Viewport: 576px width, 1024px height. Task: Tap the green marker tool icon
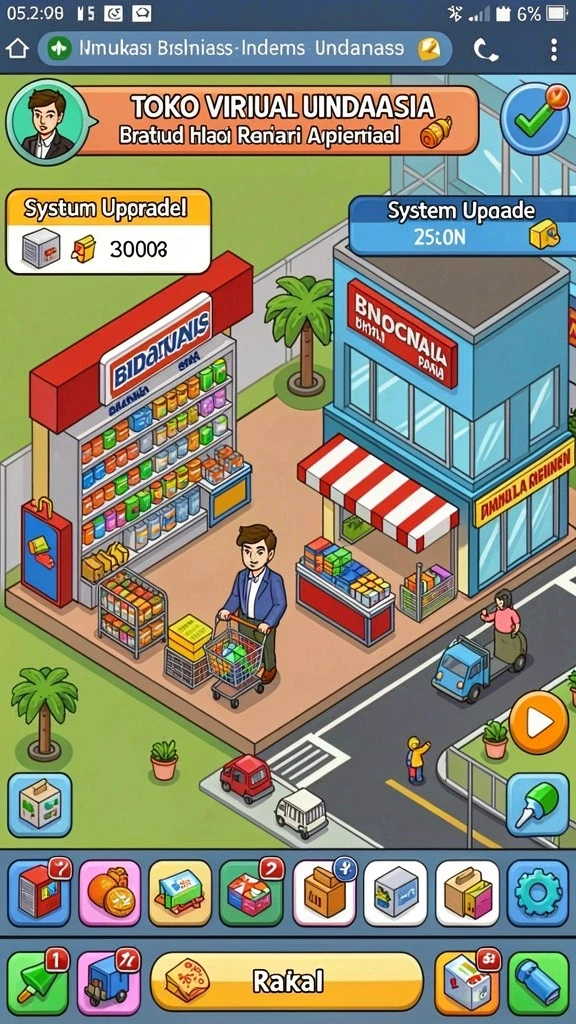pyautogui.click(x=537, y=805)
